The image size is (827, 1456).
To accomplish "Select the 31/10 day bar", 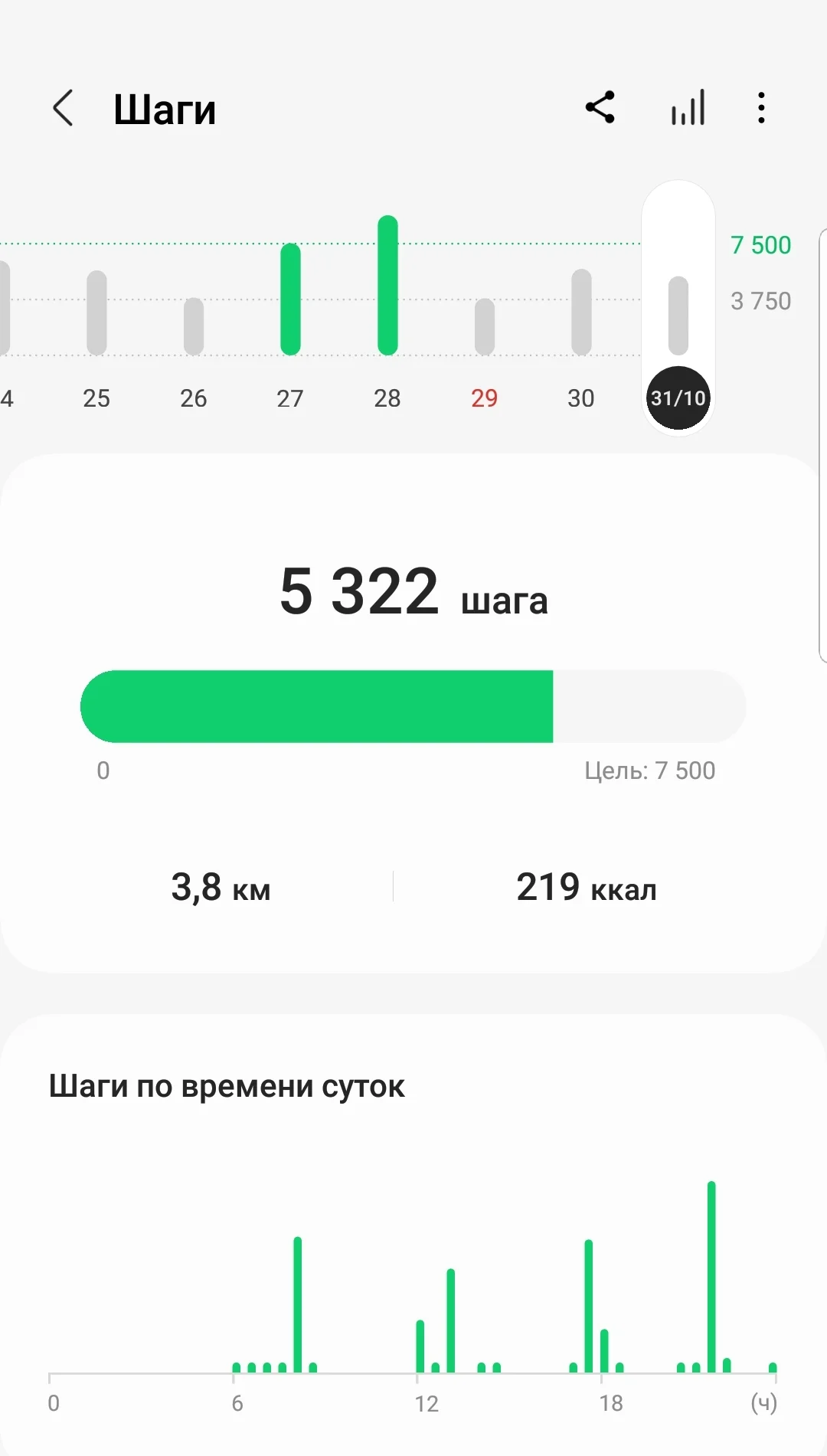I will tap(678, 316).
